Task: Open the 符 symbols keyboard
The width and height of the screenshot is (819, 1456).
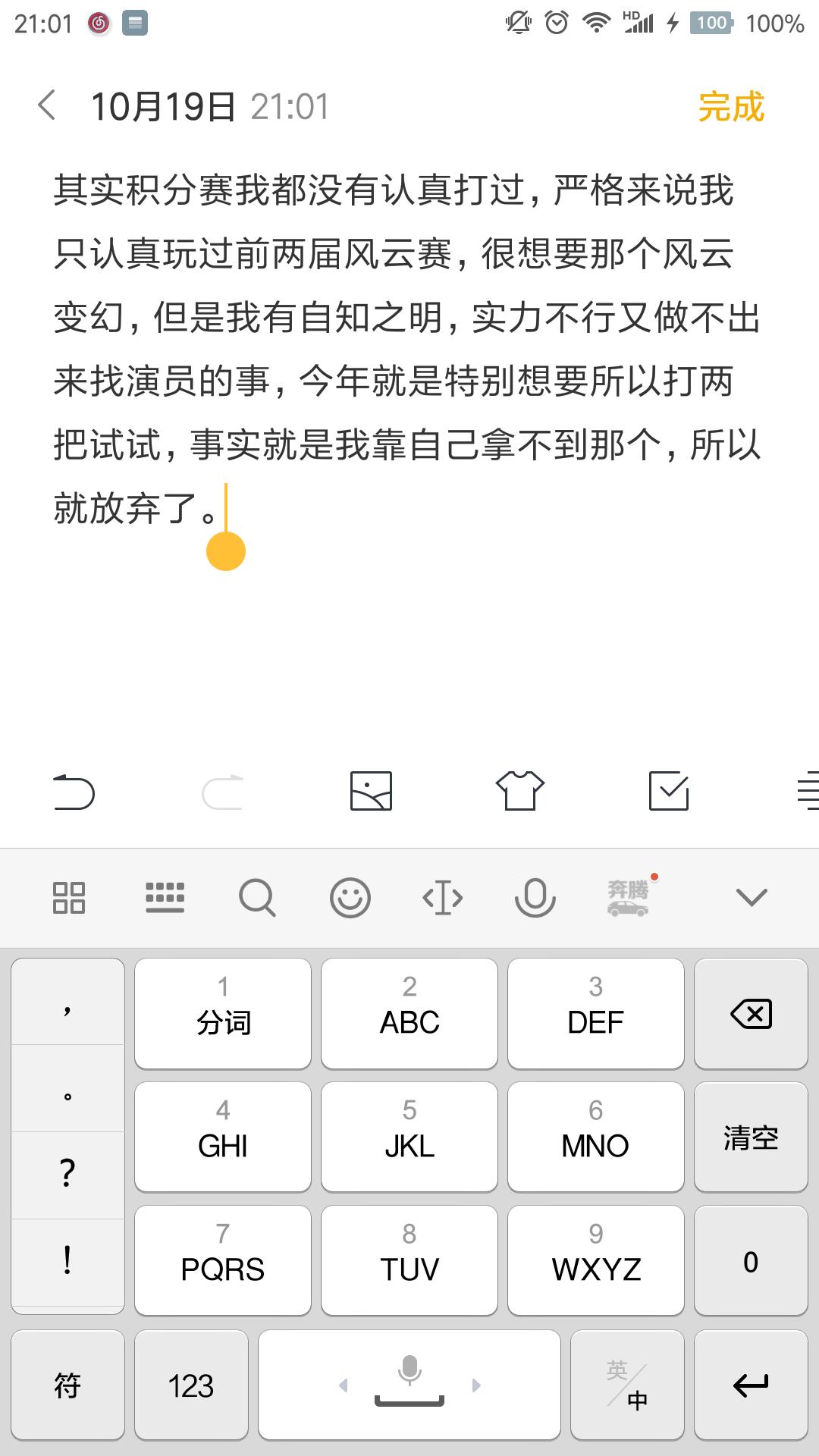Action: pyautogui.click(x=67, y=1385)
